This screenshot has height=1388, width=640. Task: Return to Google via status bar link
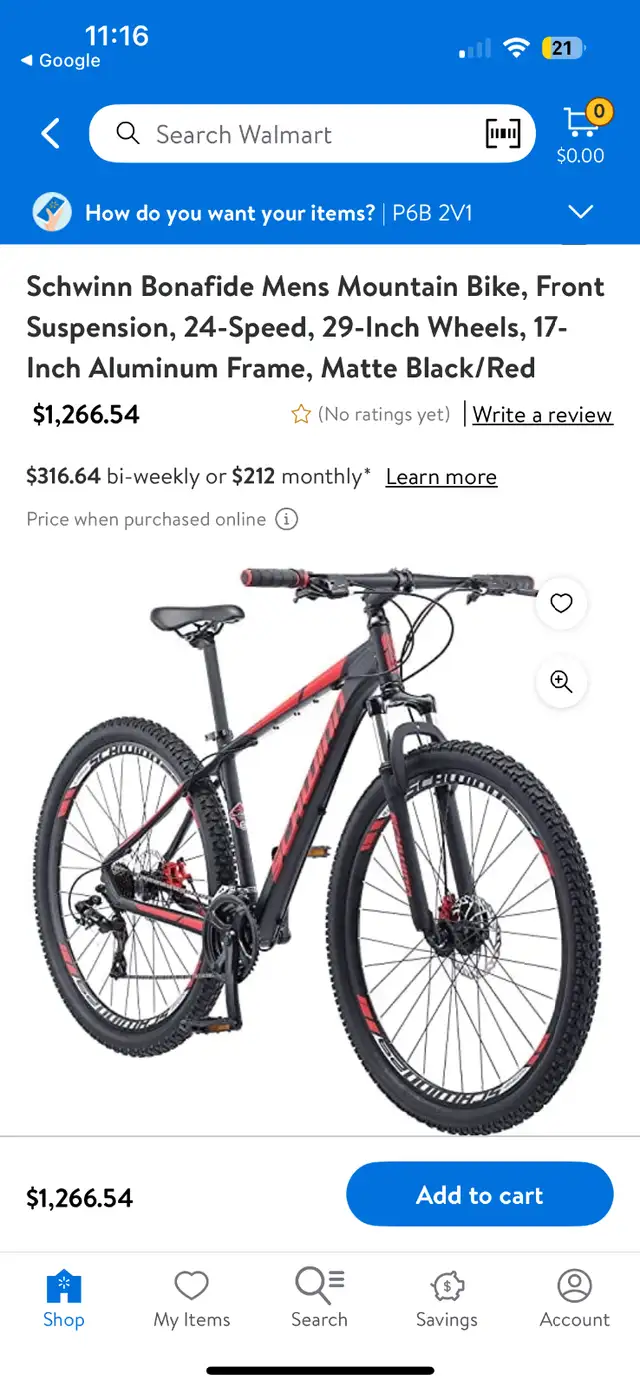click(x=60, y=61)
